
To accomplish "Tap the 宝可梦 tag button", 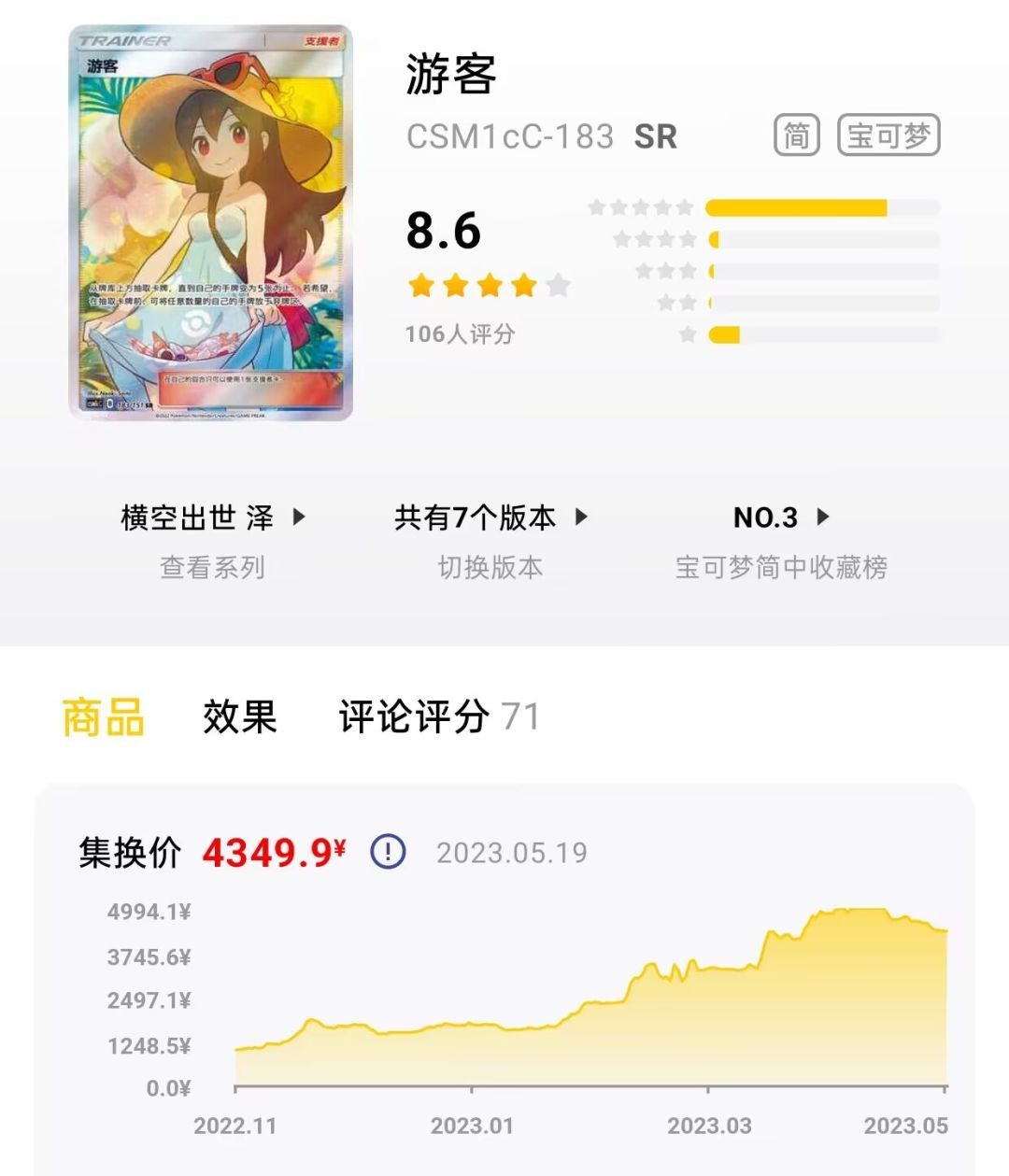I will click(x=888, y=136).
